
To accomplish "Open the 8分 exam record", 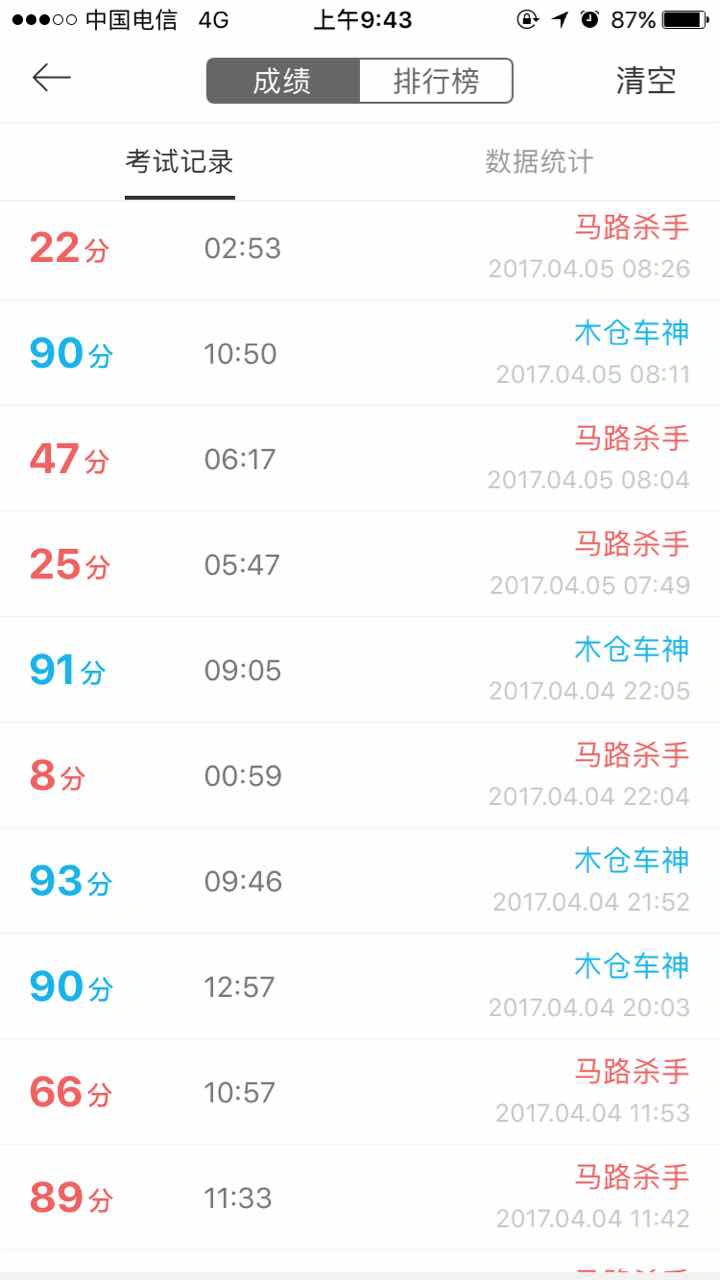I will coord(360,776).
